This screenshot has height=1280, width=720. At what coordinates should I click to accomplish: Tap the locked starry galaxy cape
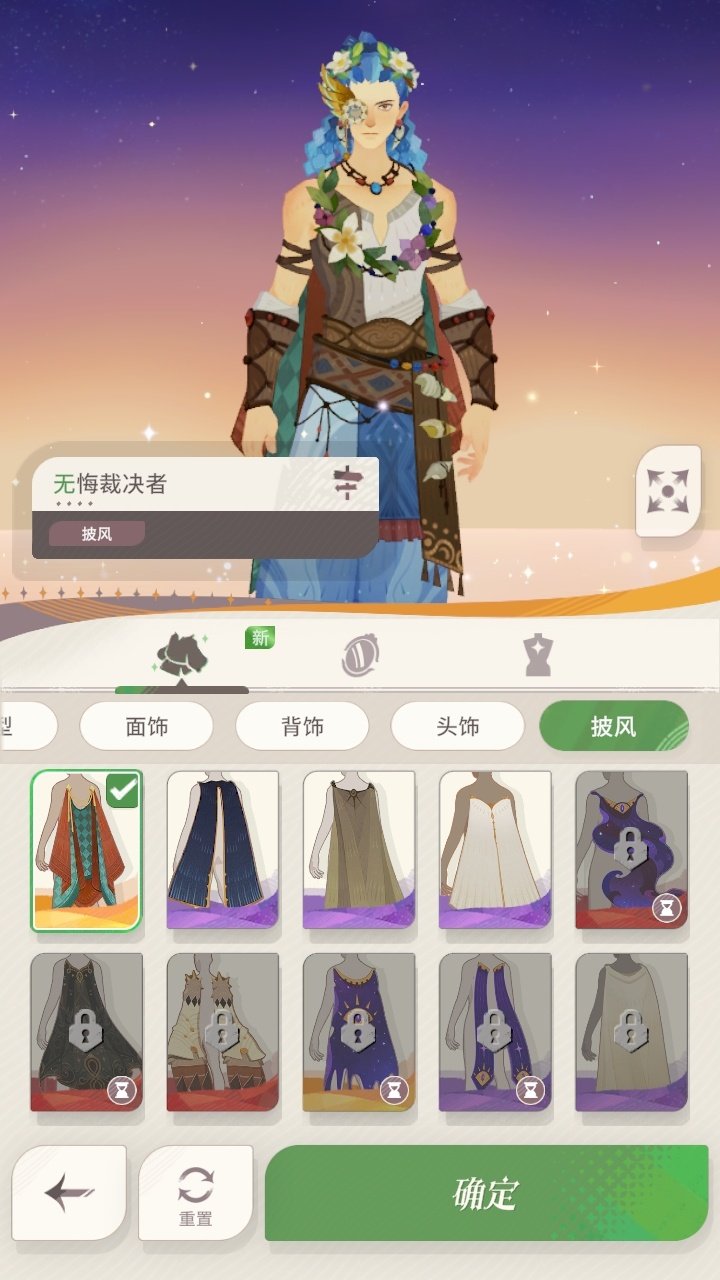(x=631, y=849)
